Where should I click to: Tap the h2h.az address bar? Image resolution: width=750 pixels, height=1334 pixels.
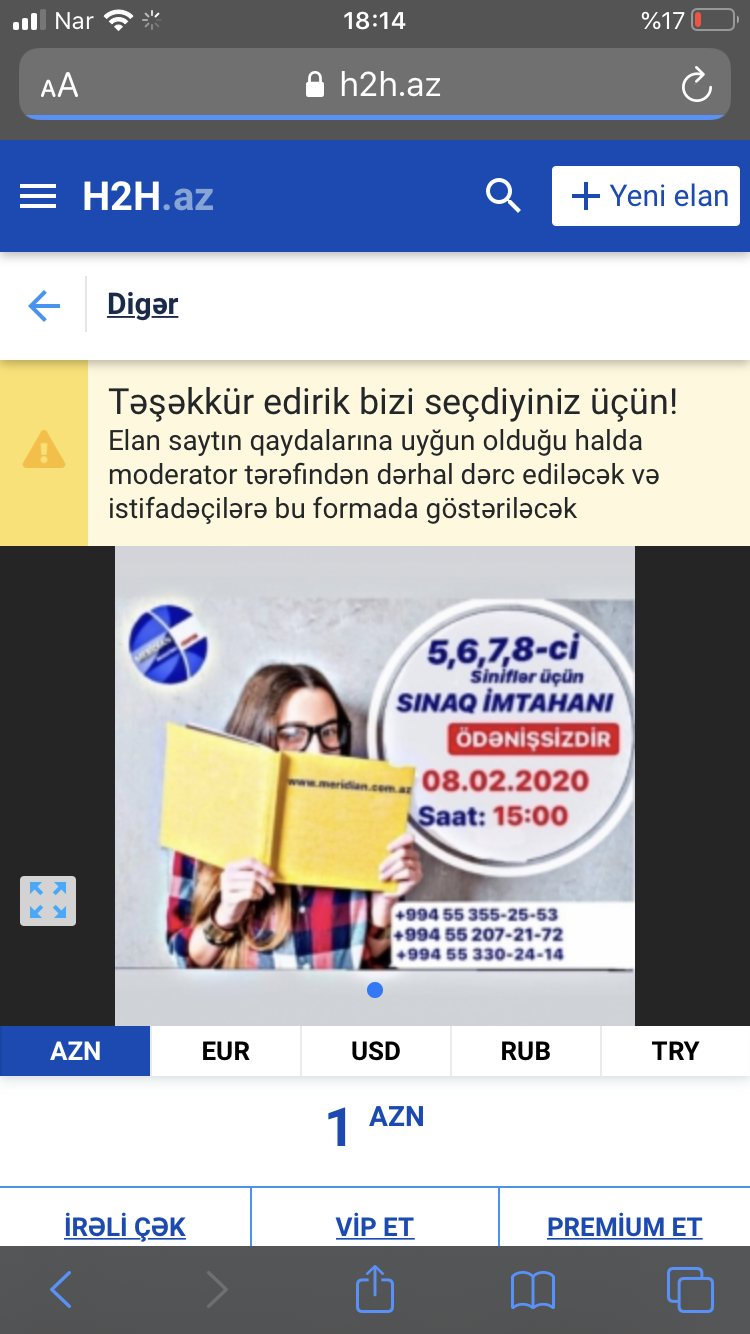pos(375,84)
